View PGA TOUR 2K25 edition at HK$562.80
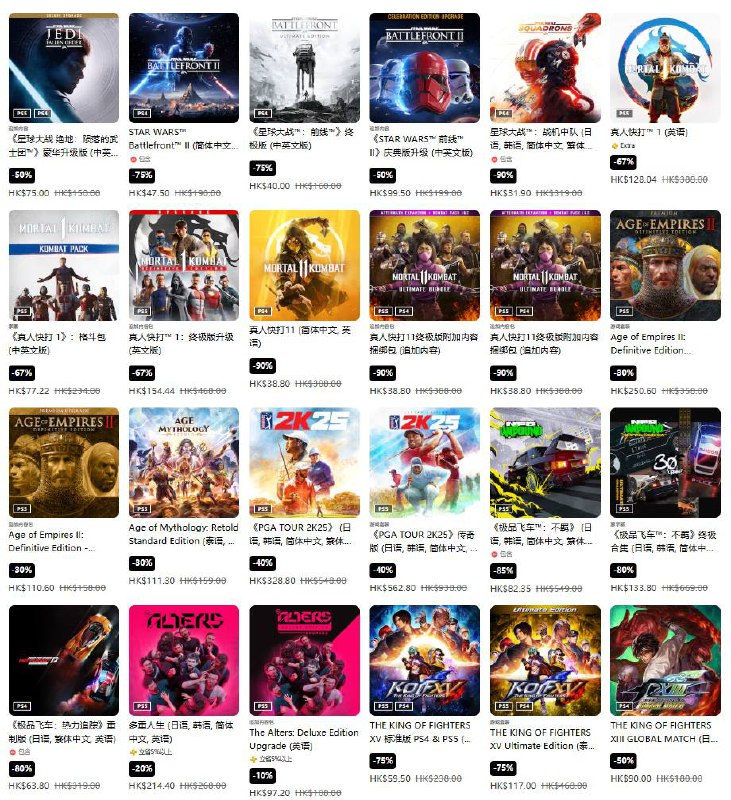 [424, 462]
